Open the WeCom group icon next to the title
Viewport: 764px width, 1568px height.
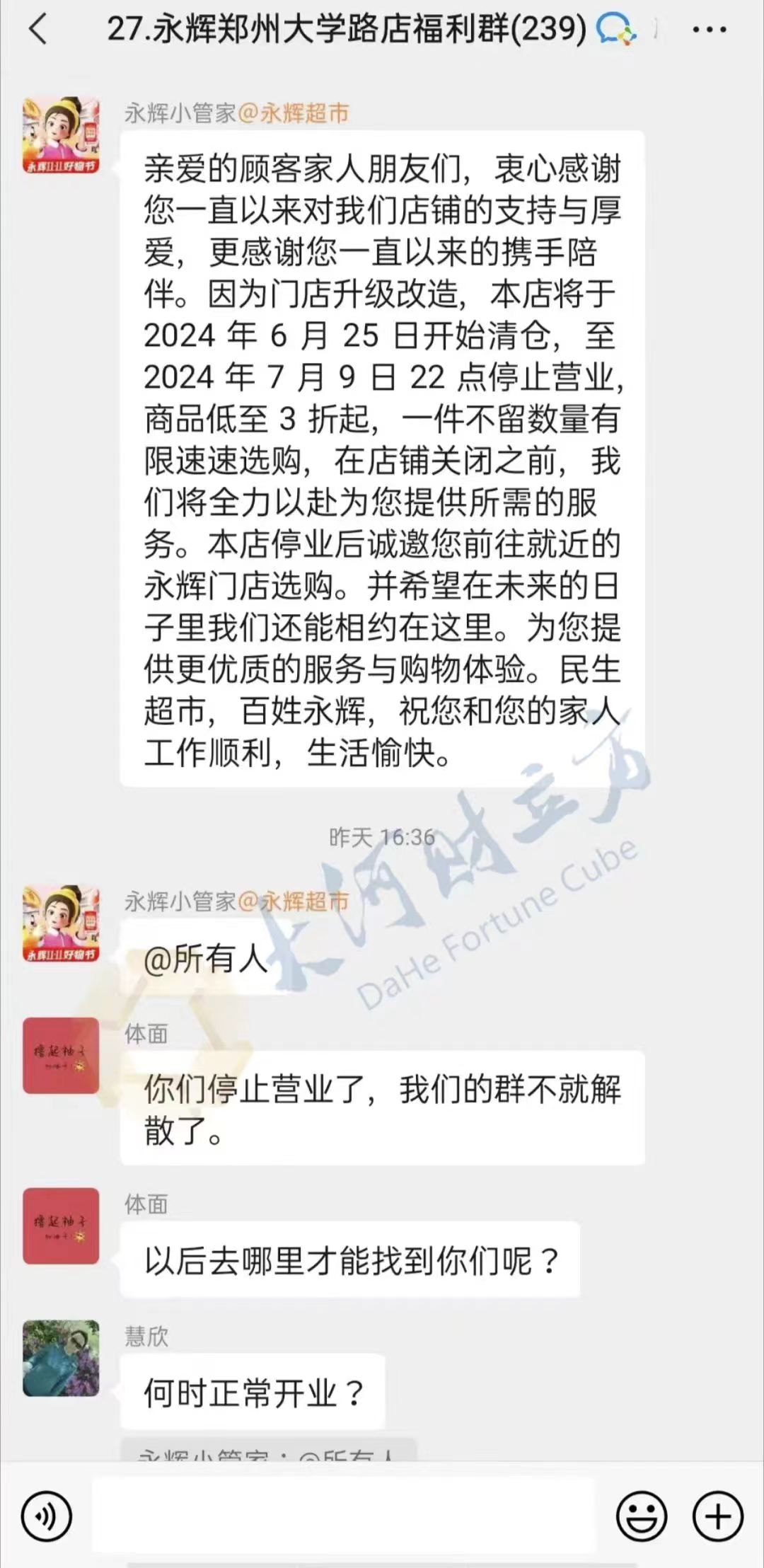tap(615, 30)
